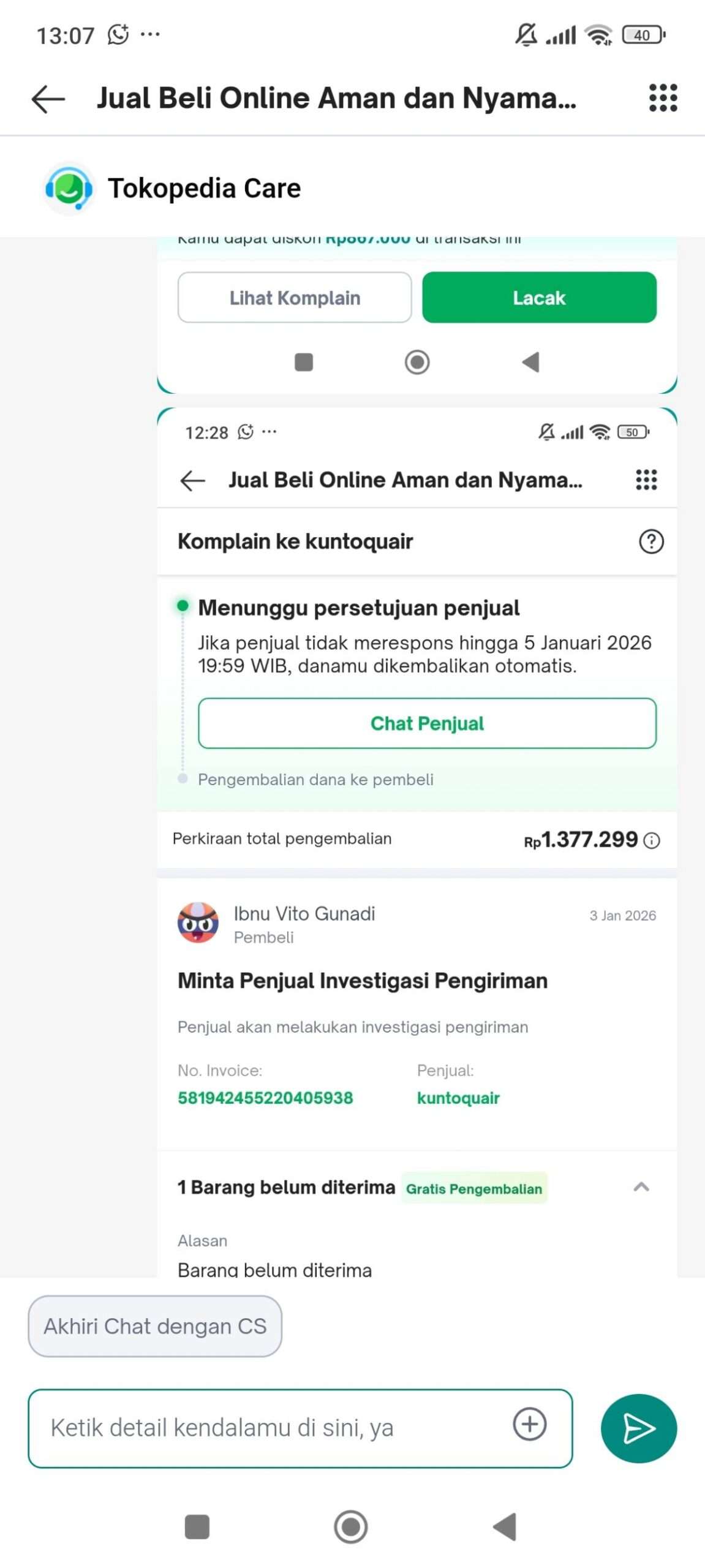Open recent apps from navigation bar
705x1568 pixels.
(197, 1526)
